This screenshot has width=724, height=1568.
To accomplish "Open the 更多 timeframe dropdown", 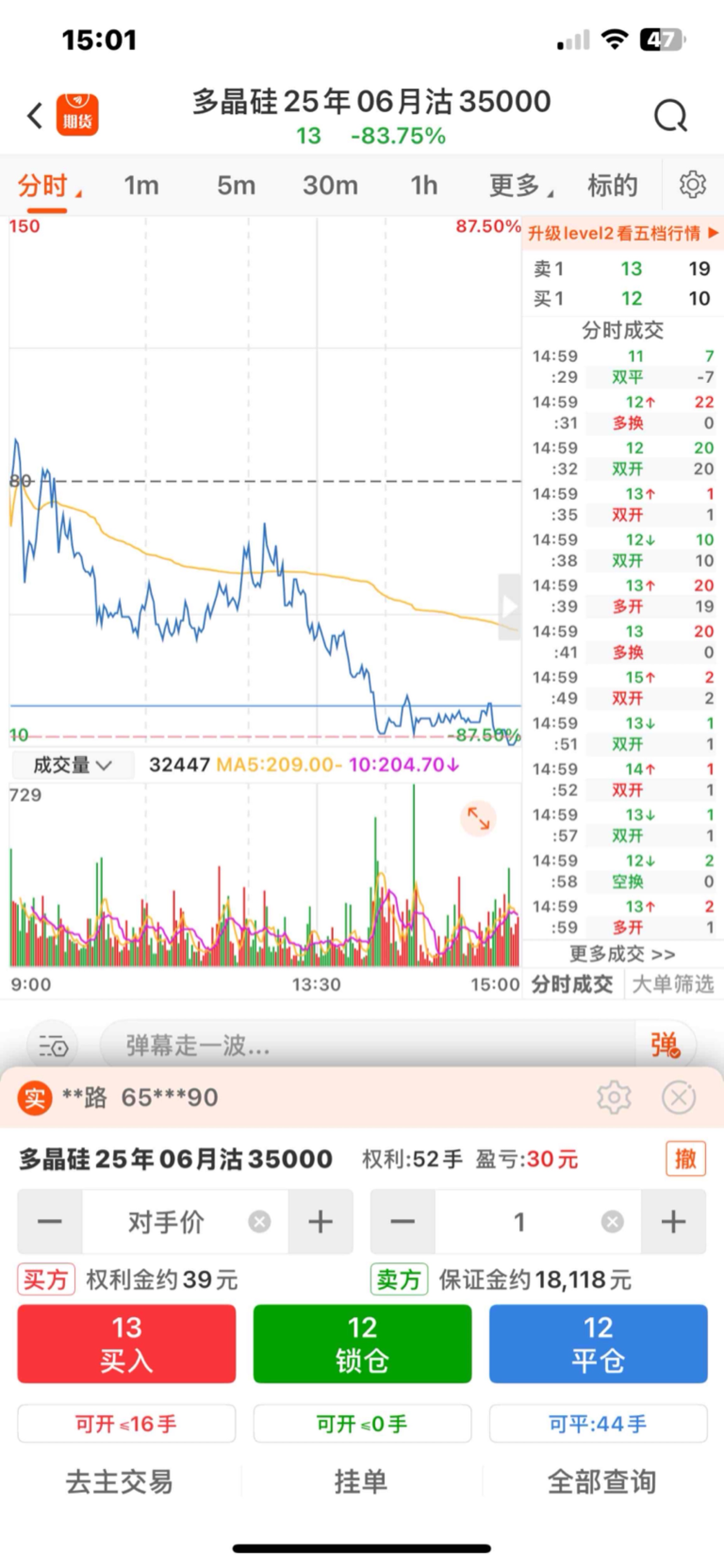I will point(521,185).
